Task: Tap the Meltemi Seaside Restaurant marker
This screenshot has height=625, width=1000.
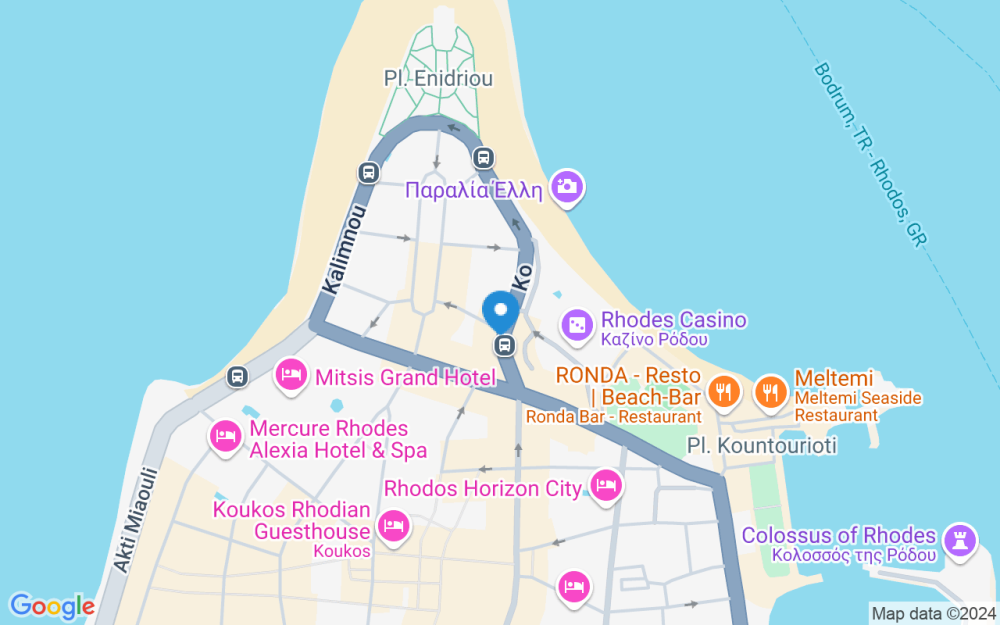Action: point(771,392)
